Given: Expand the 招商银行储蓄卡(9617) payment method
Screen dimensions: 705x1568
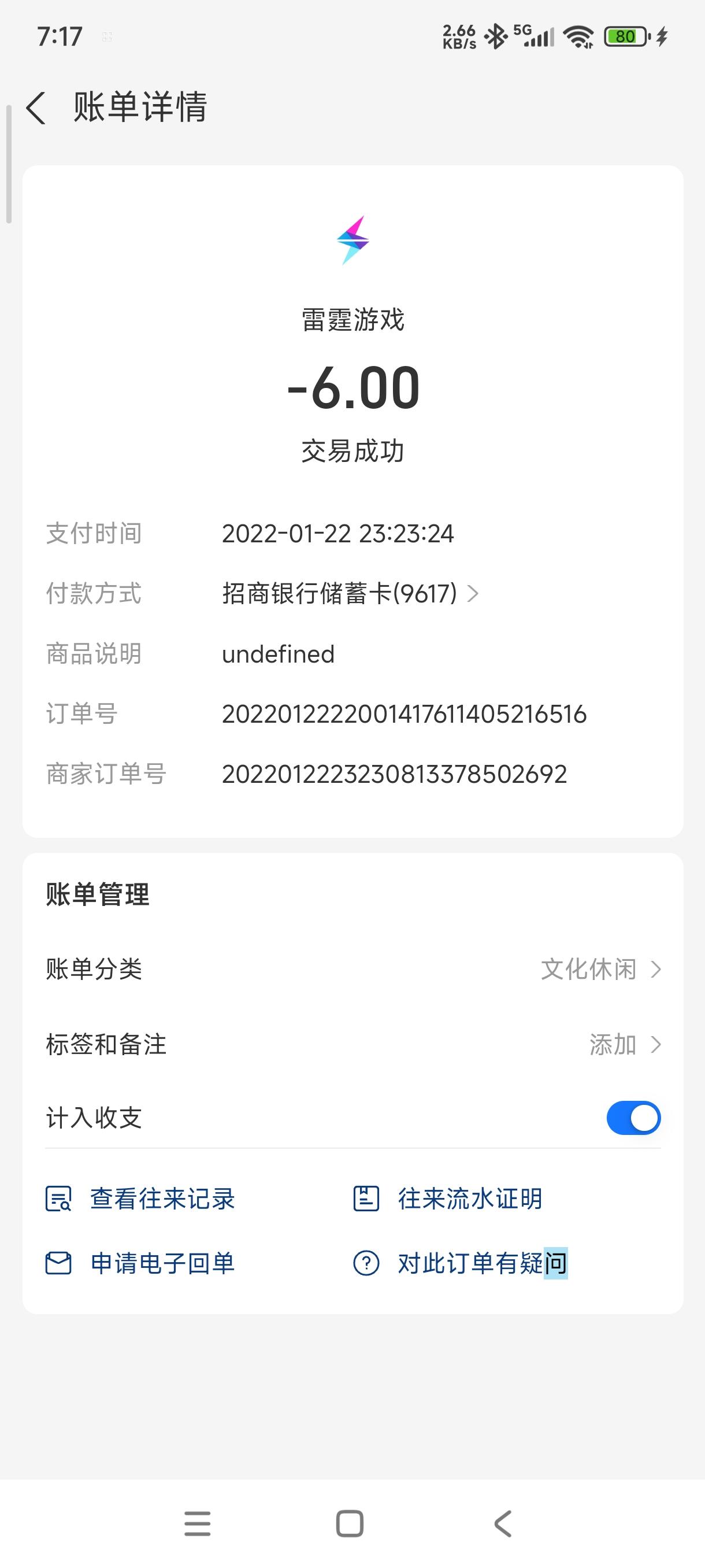Looking at the screenshot, I should click(x=350, y=593).
